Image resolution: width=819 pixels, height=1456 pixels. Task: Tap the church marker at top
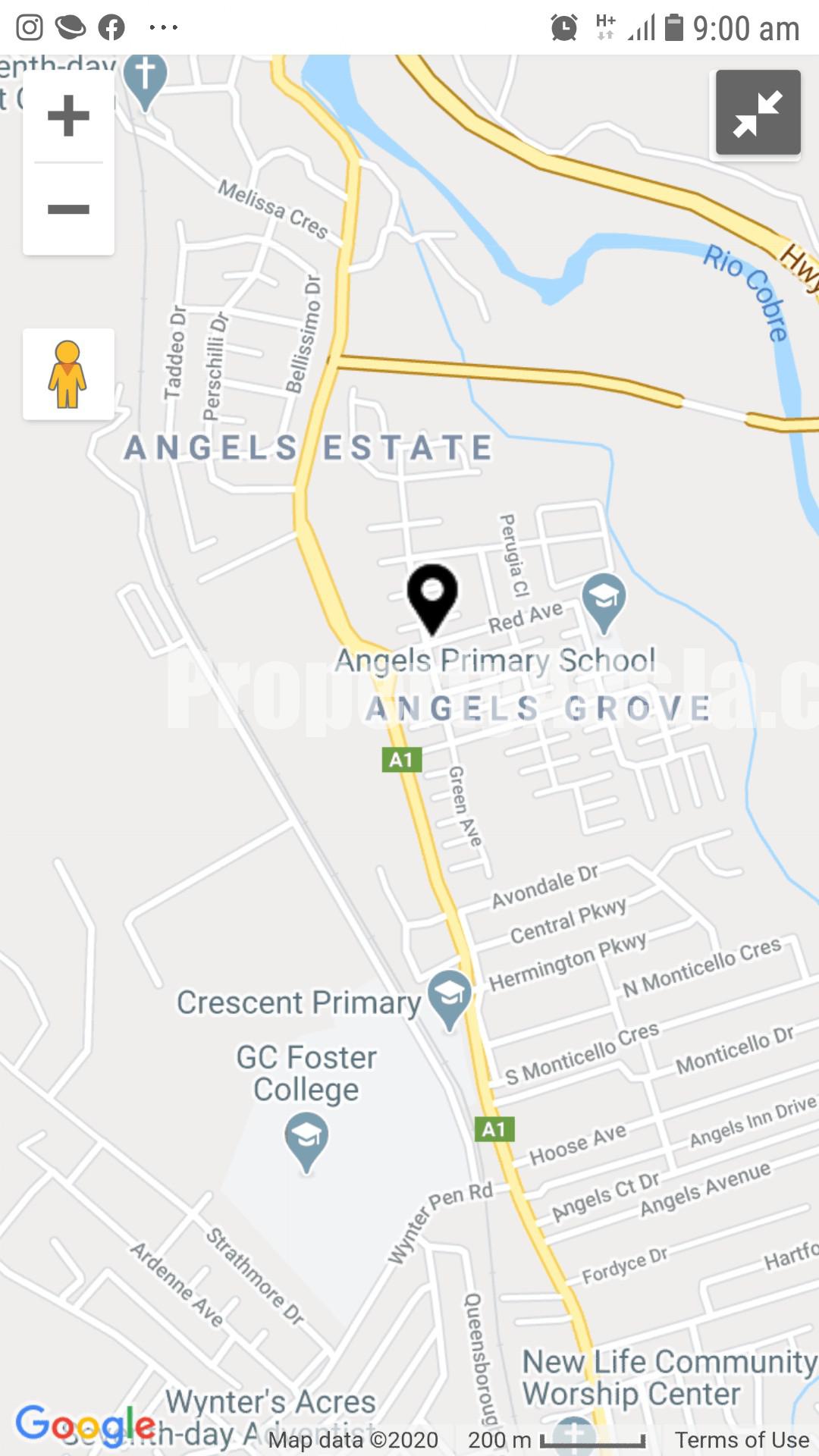(145, 82)
